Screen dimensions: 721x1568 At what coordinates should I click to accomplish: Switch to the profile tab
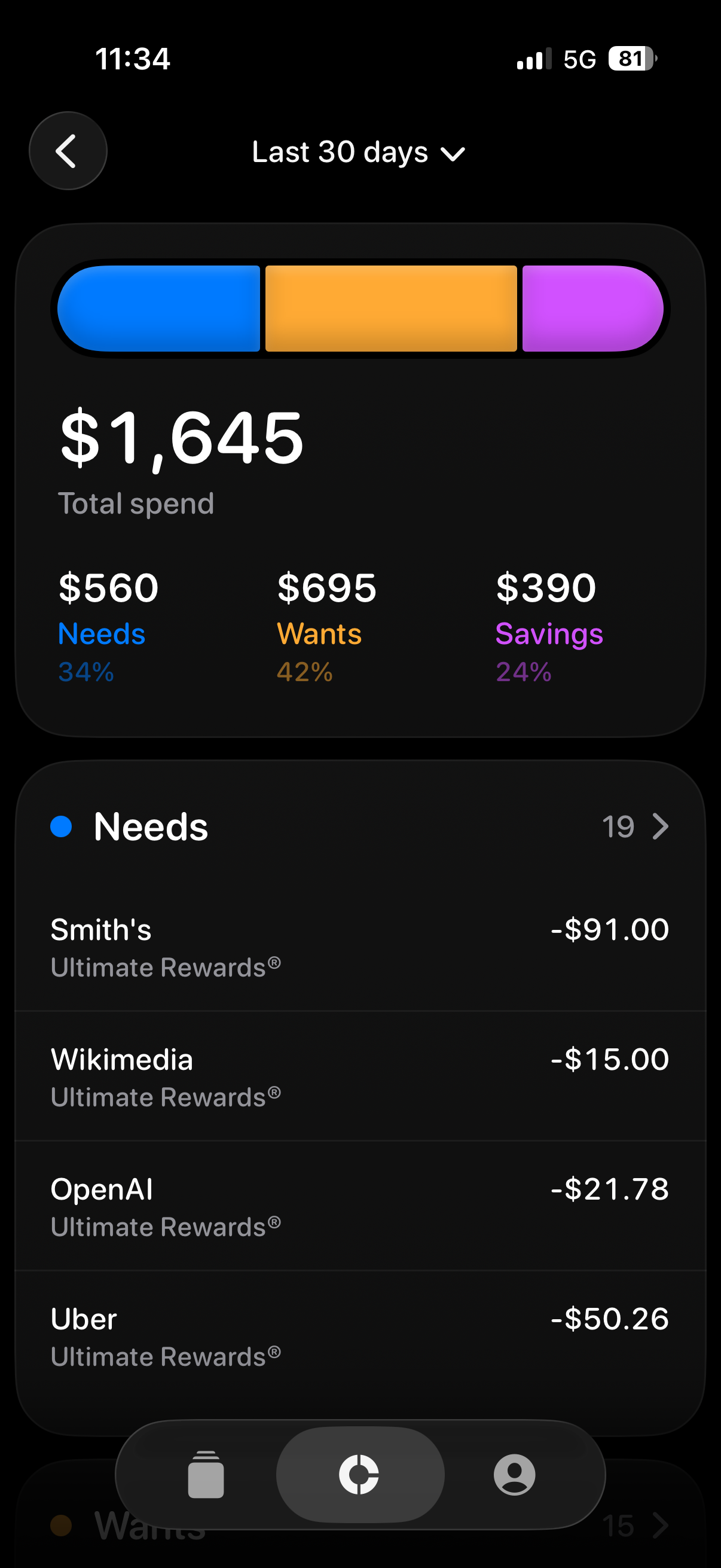point(514,1475)
